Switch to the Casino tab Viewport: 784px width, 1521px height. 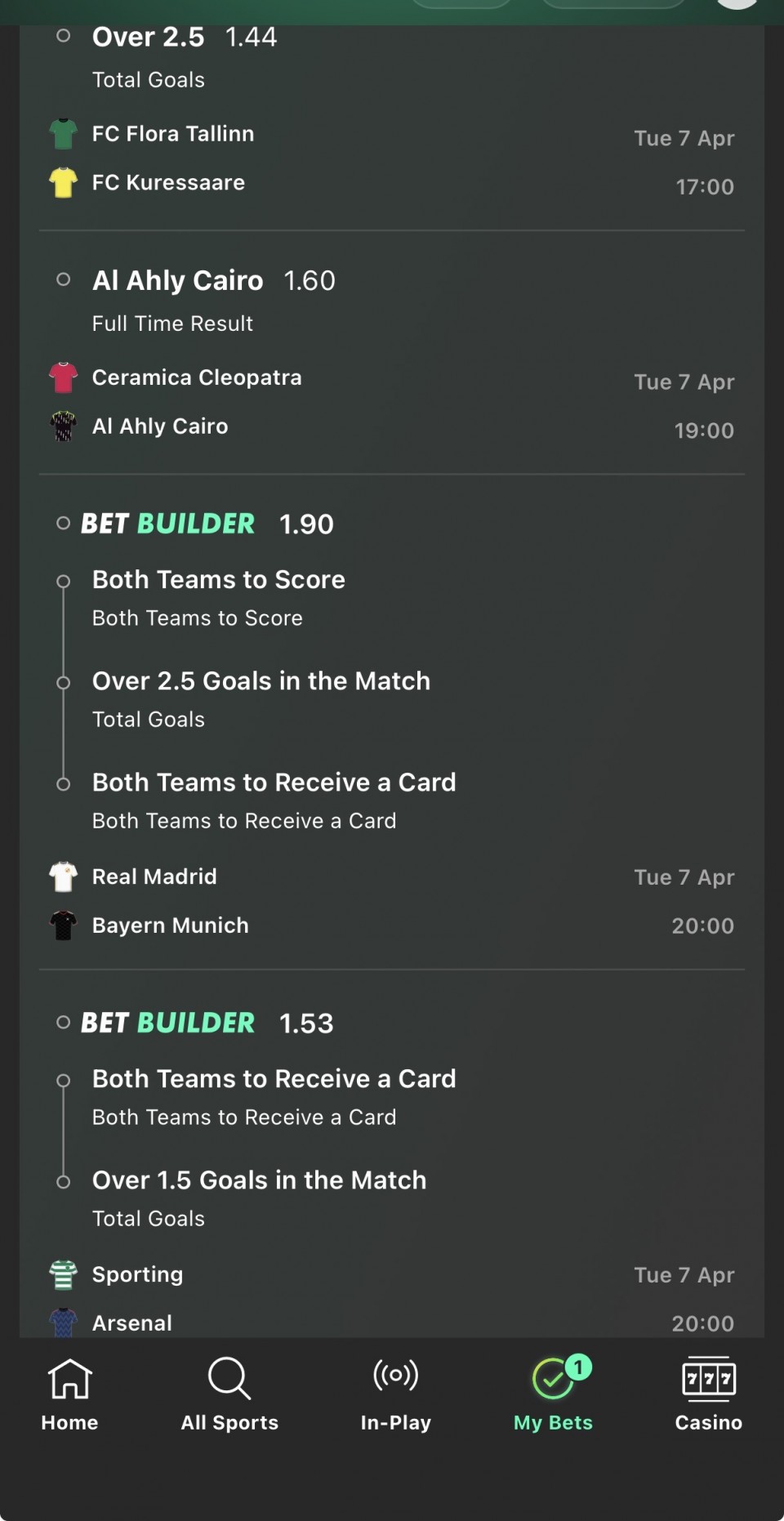click(x=708, y=1394)
